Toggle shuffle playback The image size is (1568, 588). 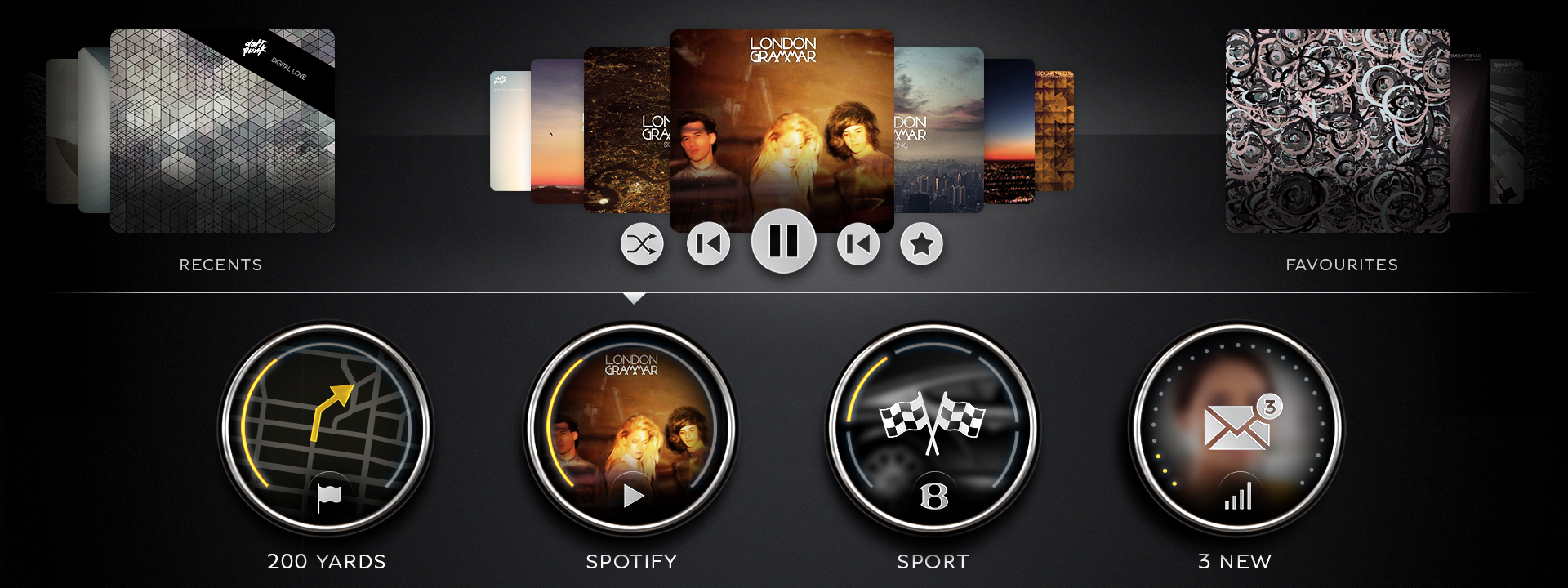pos(642,243)
